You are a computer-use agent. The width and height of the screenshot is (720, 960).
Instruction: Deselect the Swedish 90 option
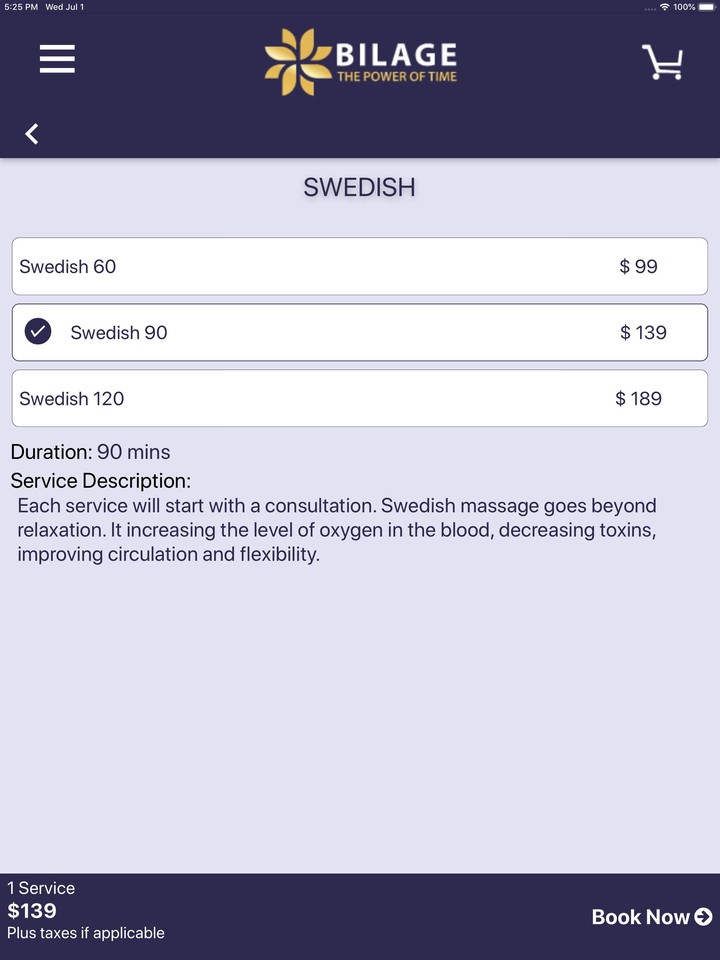[x=38, y=332]
